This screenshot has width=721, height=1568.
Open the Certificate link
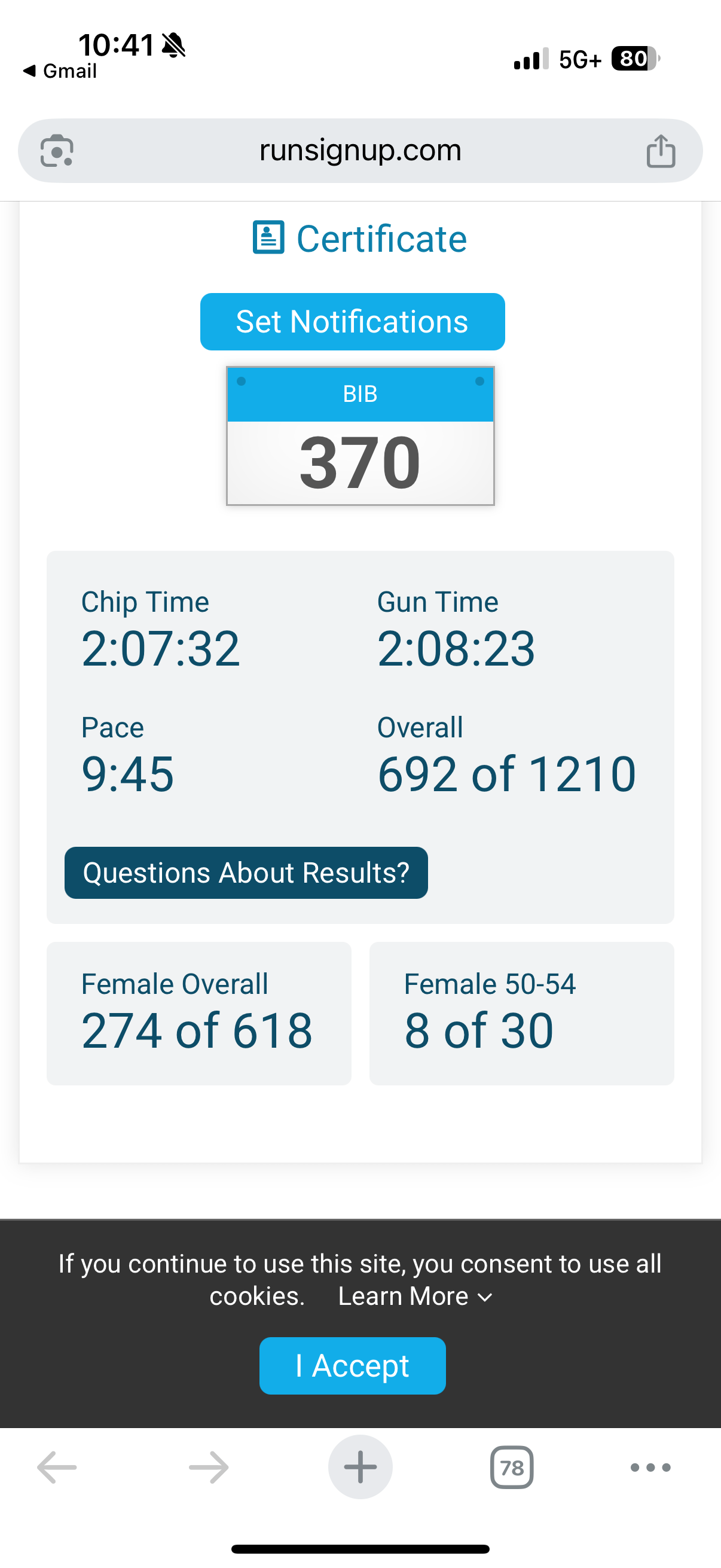[360, 238]
